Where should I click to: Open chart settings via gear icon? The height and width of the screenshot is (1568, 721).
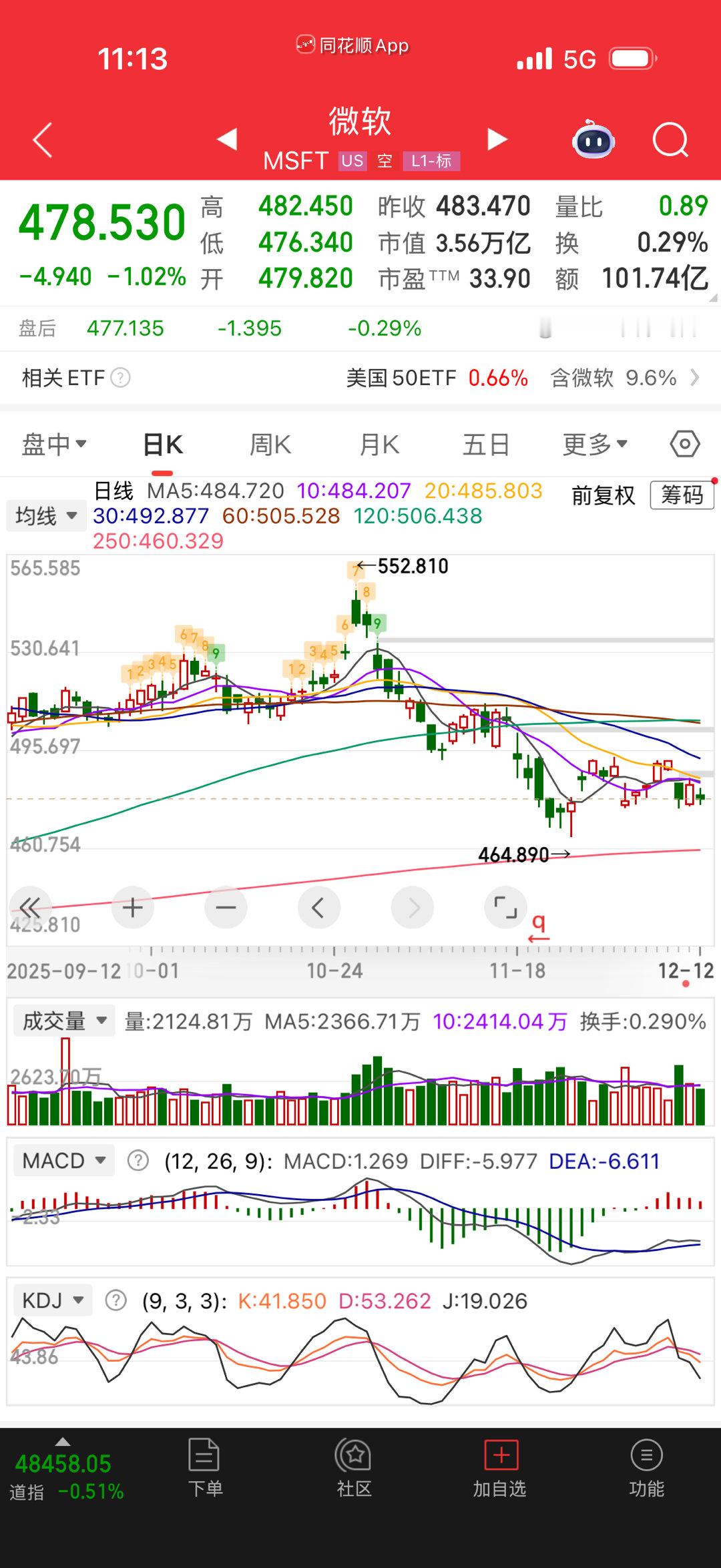684,444
